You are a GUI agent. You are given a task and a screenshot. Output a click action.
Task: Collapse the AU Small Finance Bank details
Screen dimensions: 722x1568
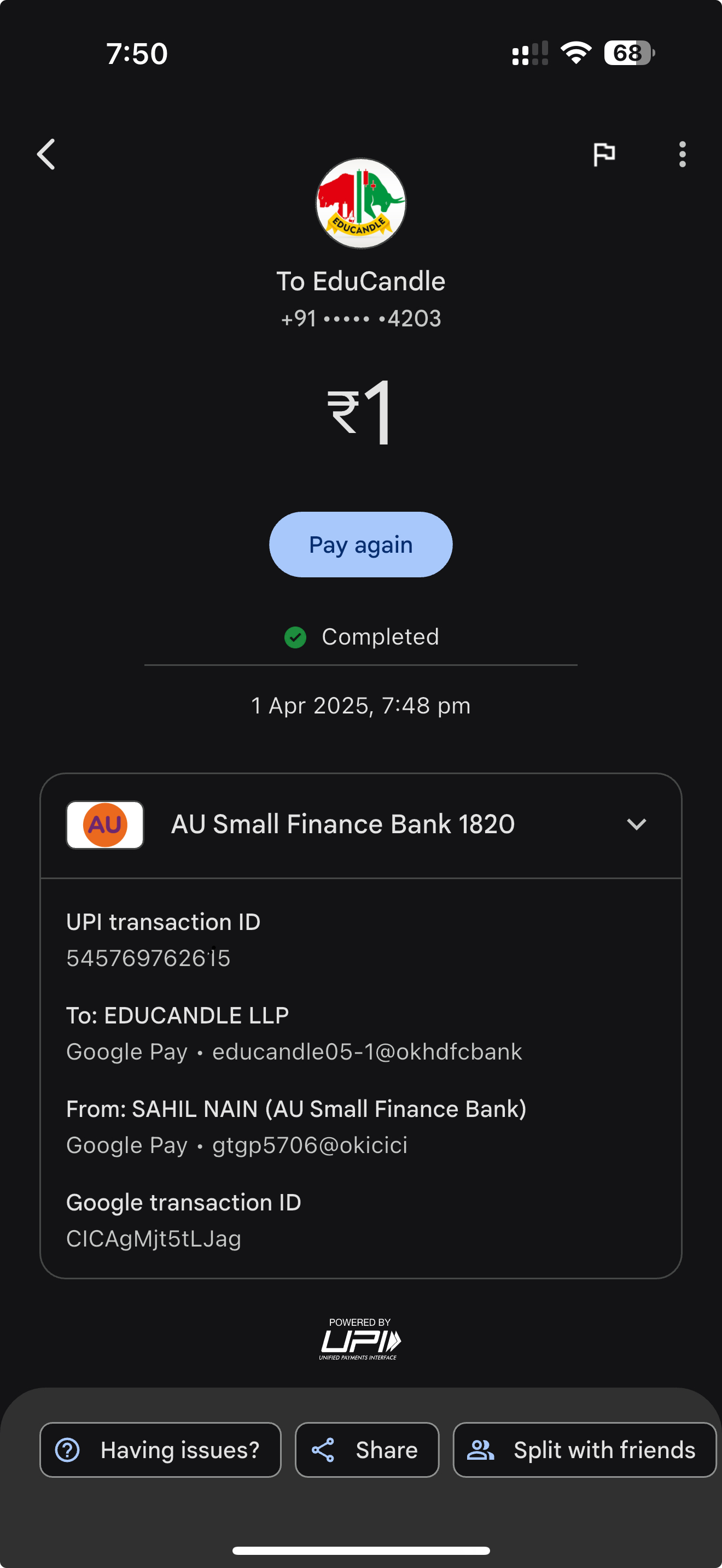point(636,824)
